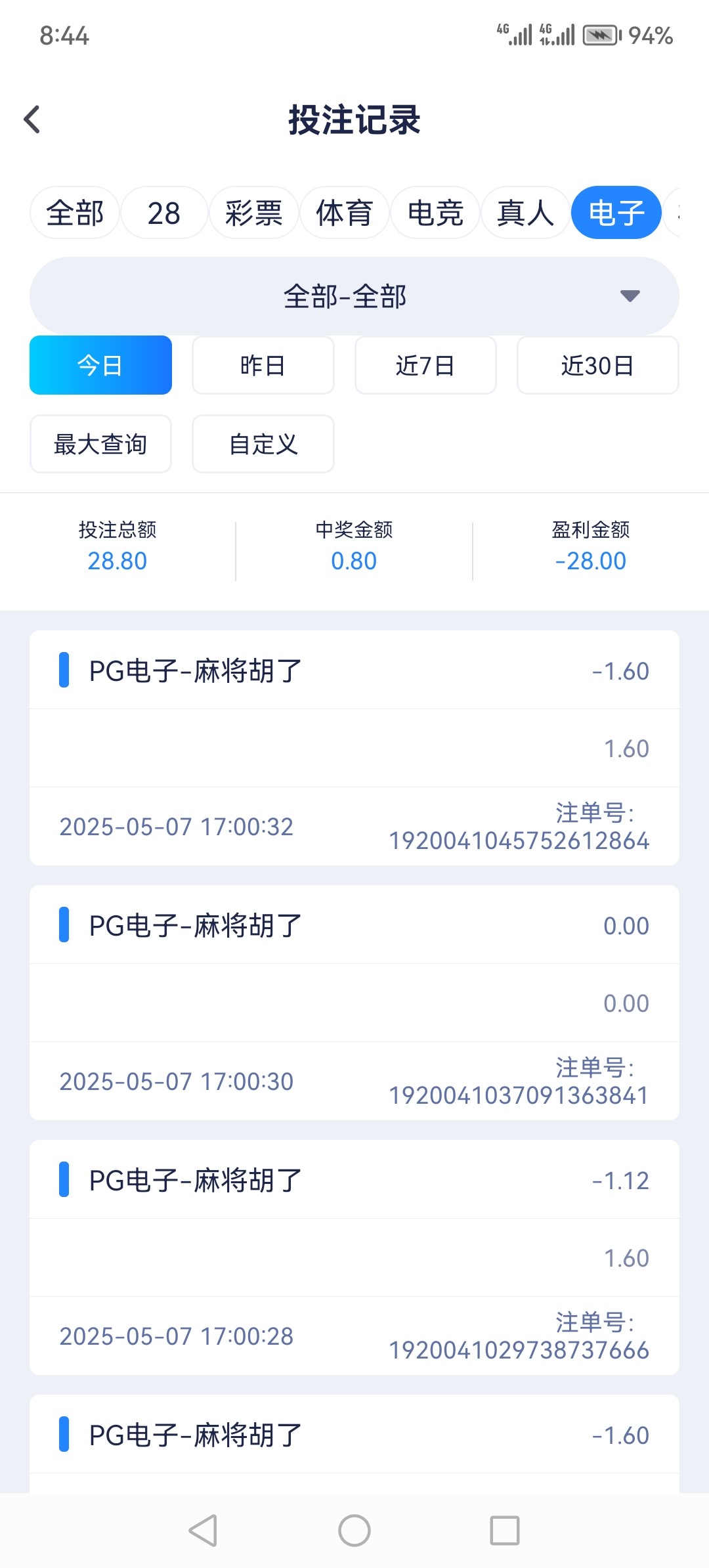Select the 真人 tab
Image resolution: width=709 pixels, height=1568 pixels.
pyautogui.click(x=526, y=213)
